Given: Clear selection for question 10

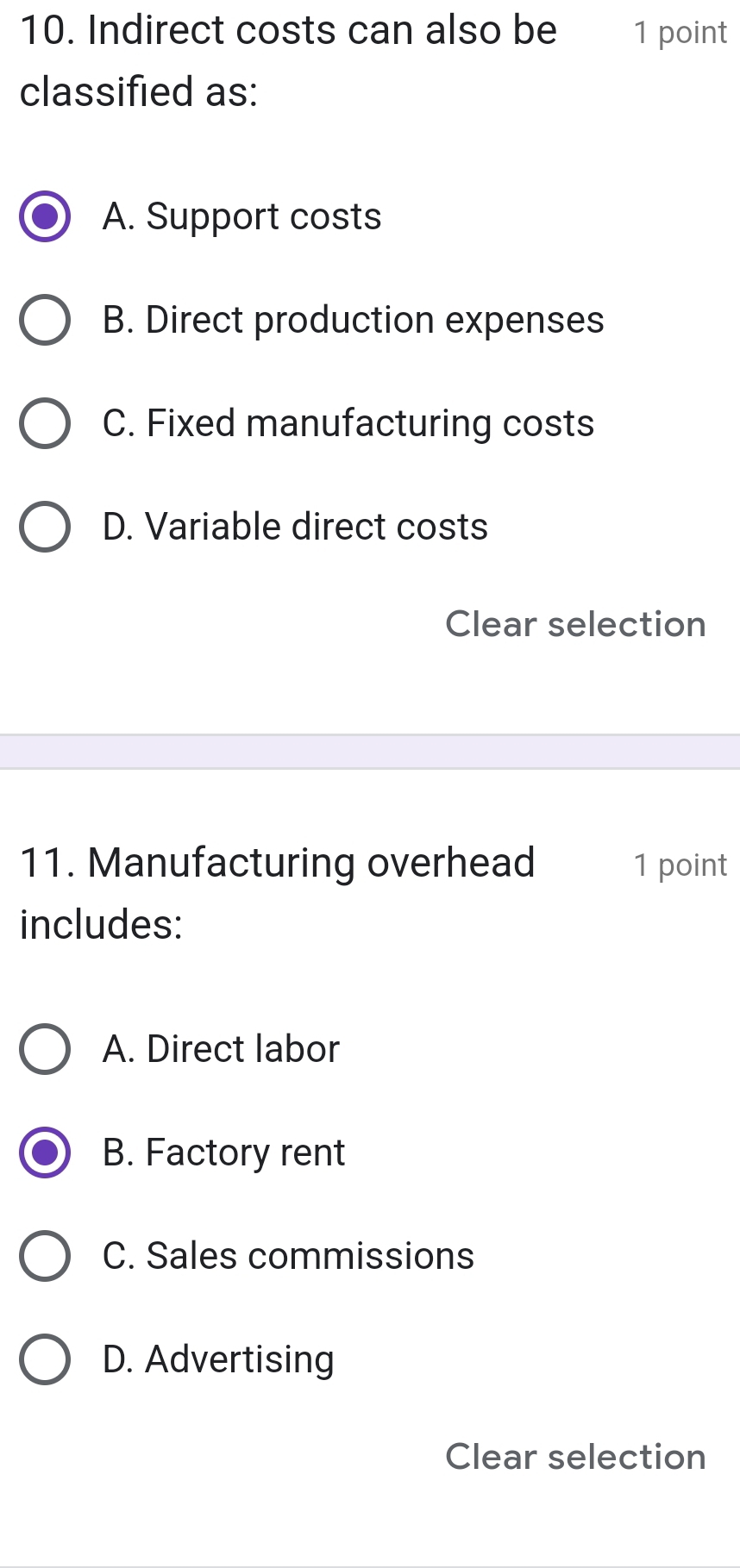Looking at the screenshot, I should (x=575, y=624).
